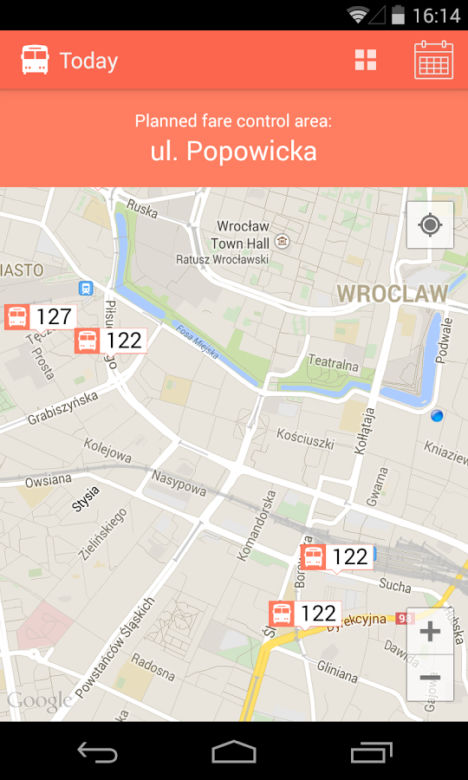The width and height of the screenshot is (468, 780).
Task: Tap the bus icon beside Today
Action: pos(35,60)
